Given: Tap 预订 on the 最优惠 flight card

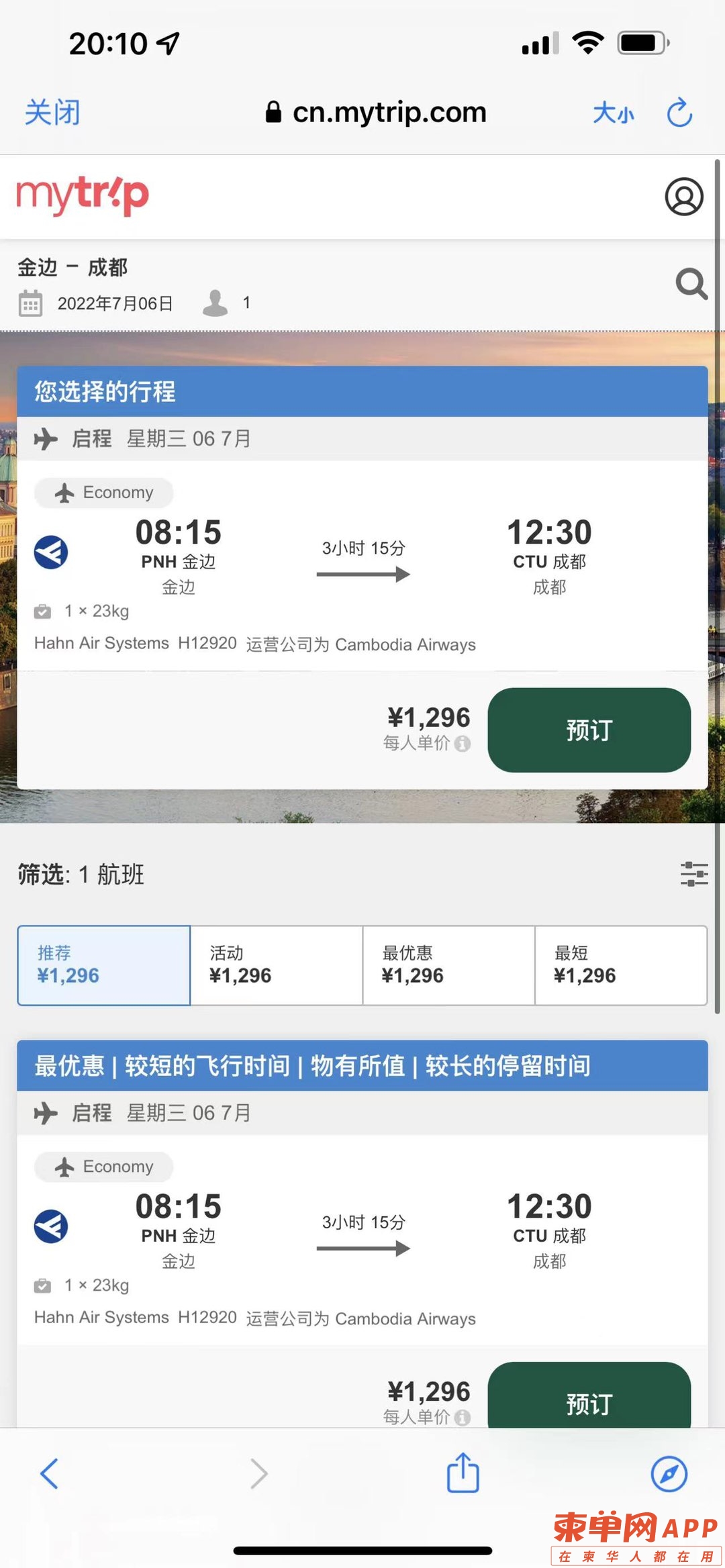Looking at the screenshot, I should point(589,1400).
